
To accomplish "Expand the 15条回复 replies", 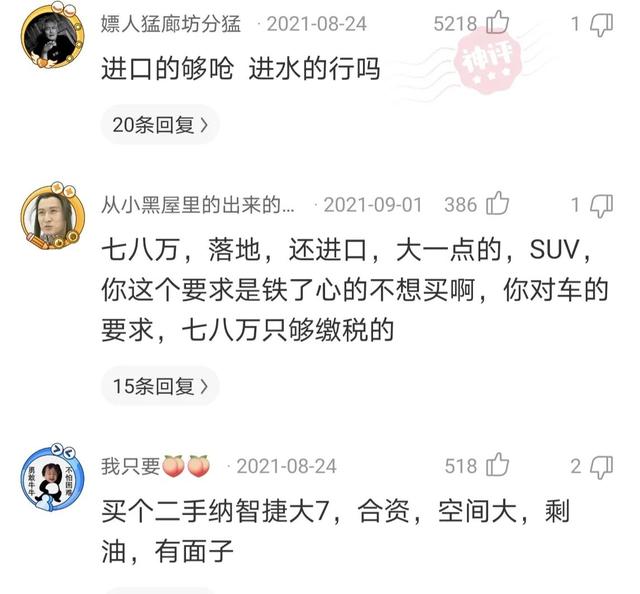I will [x=160, y=386].
